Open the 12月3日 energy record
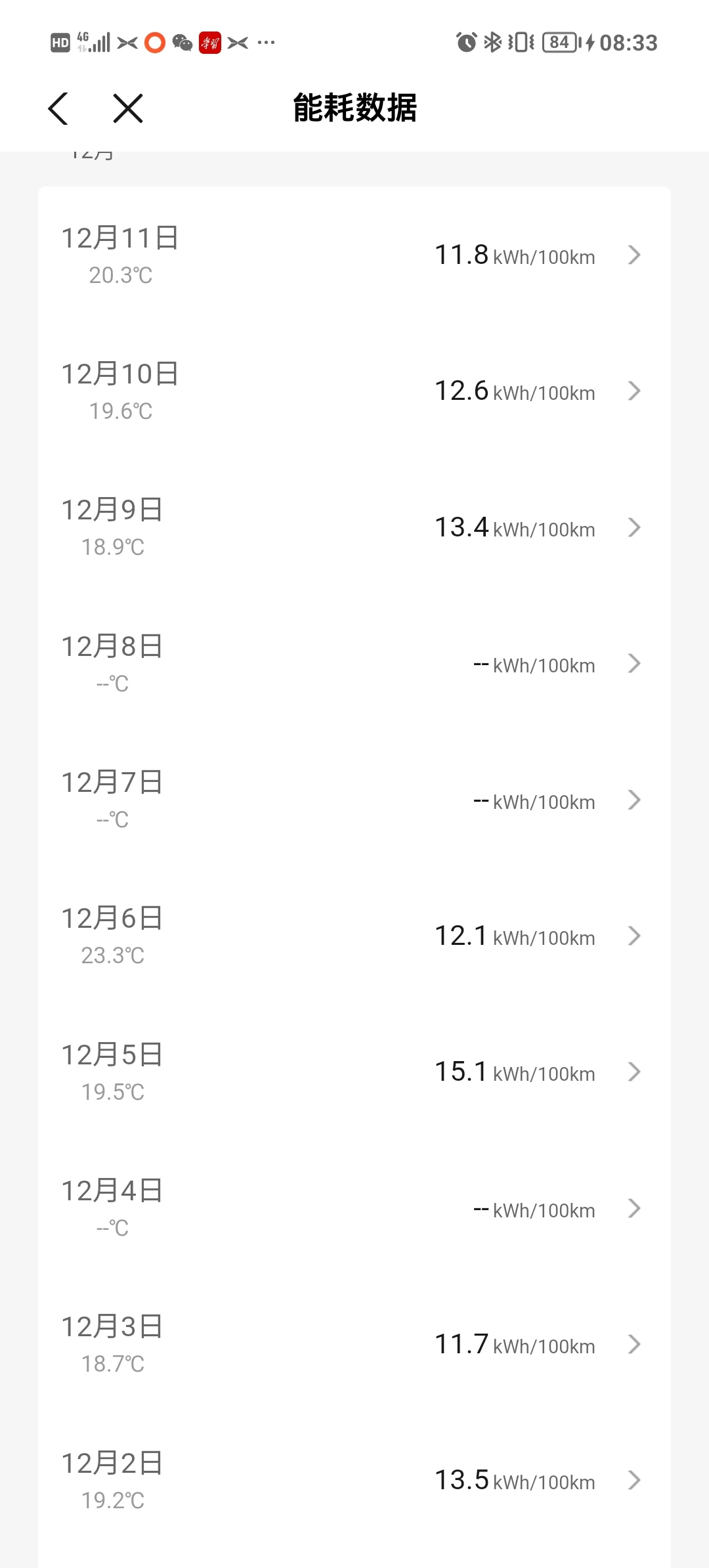Image resolution: width=709 pixels, height=1568 pixels. click(354, 1344)
